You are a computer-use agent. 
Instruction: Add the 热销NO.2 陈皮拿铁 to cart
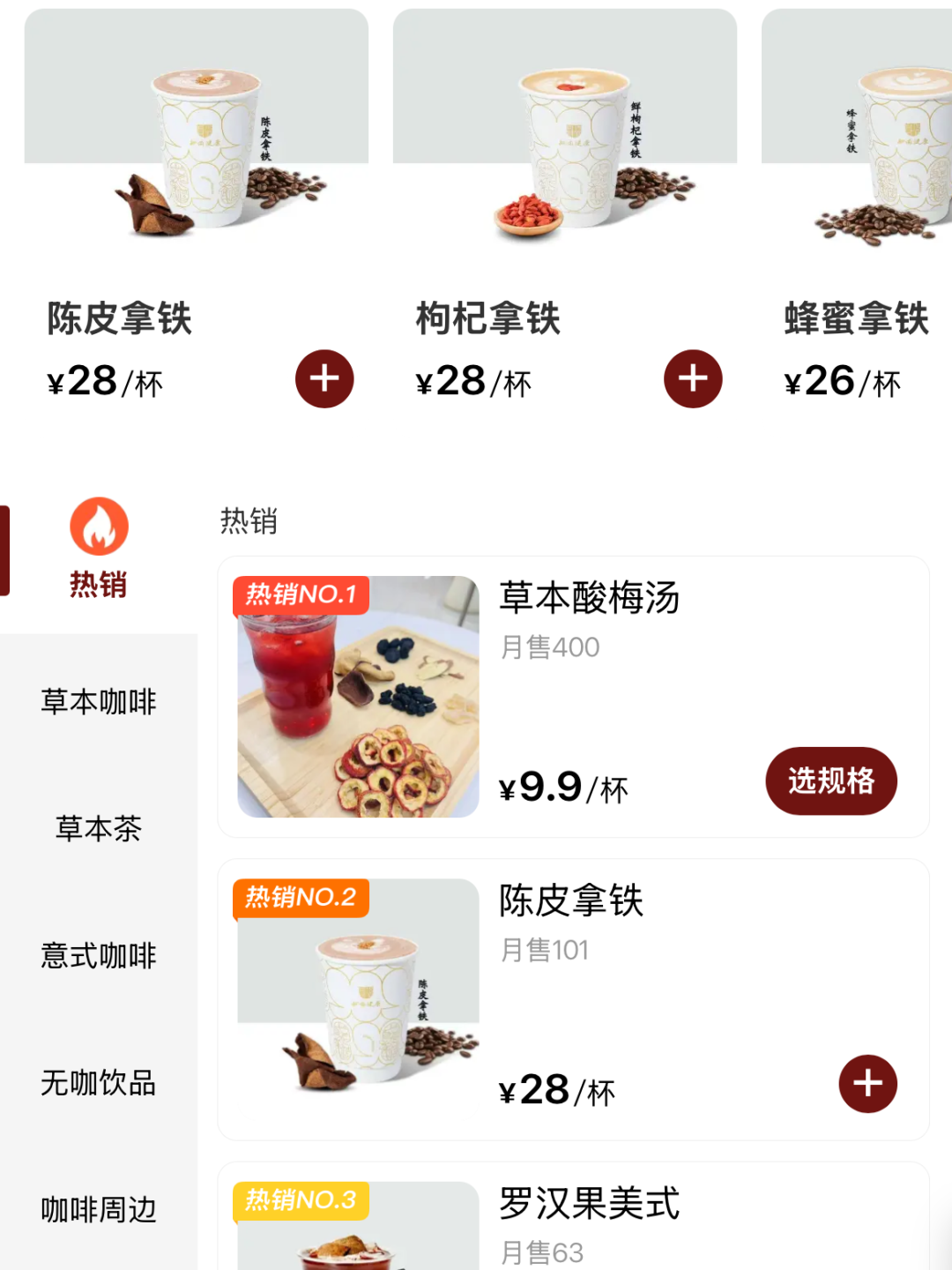point(867,1084)
